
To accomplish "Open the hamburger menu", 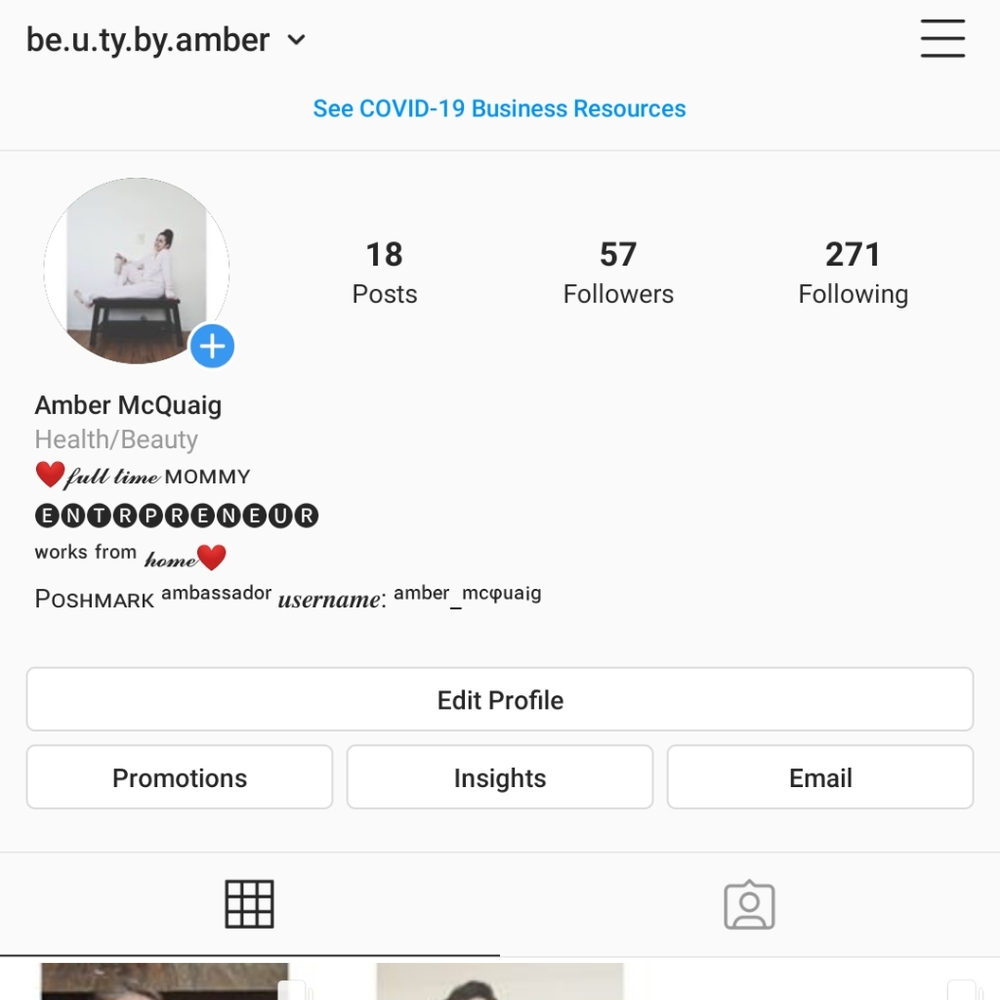I will [x=942, y=40].
